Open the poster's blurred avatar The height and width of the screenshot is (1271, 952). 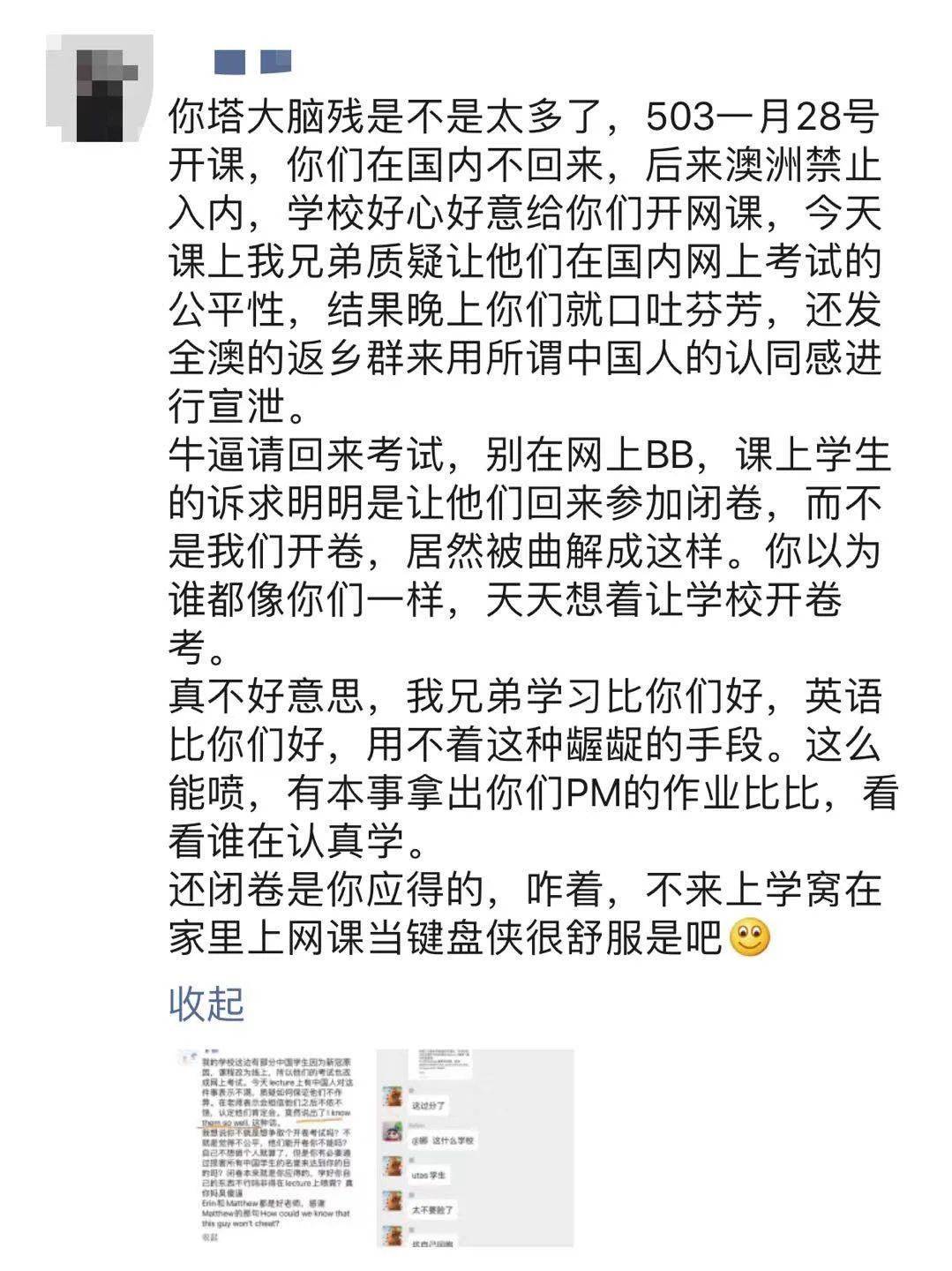coord(100,88)
